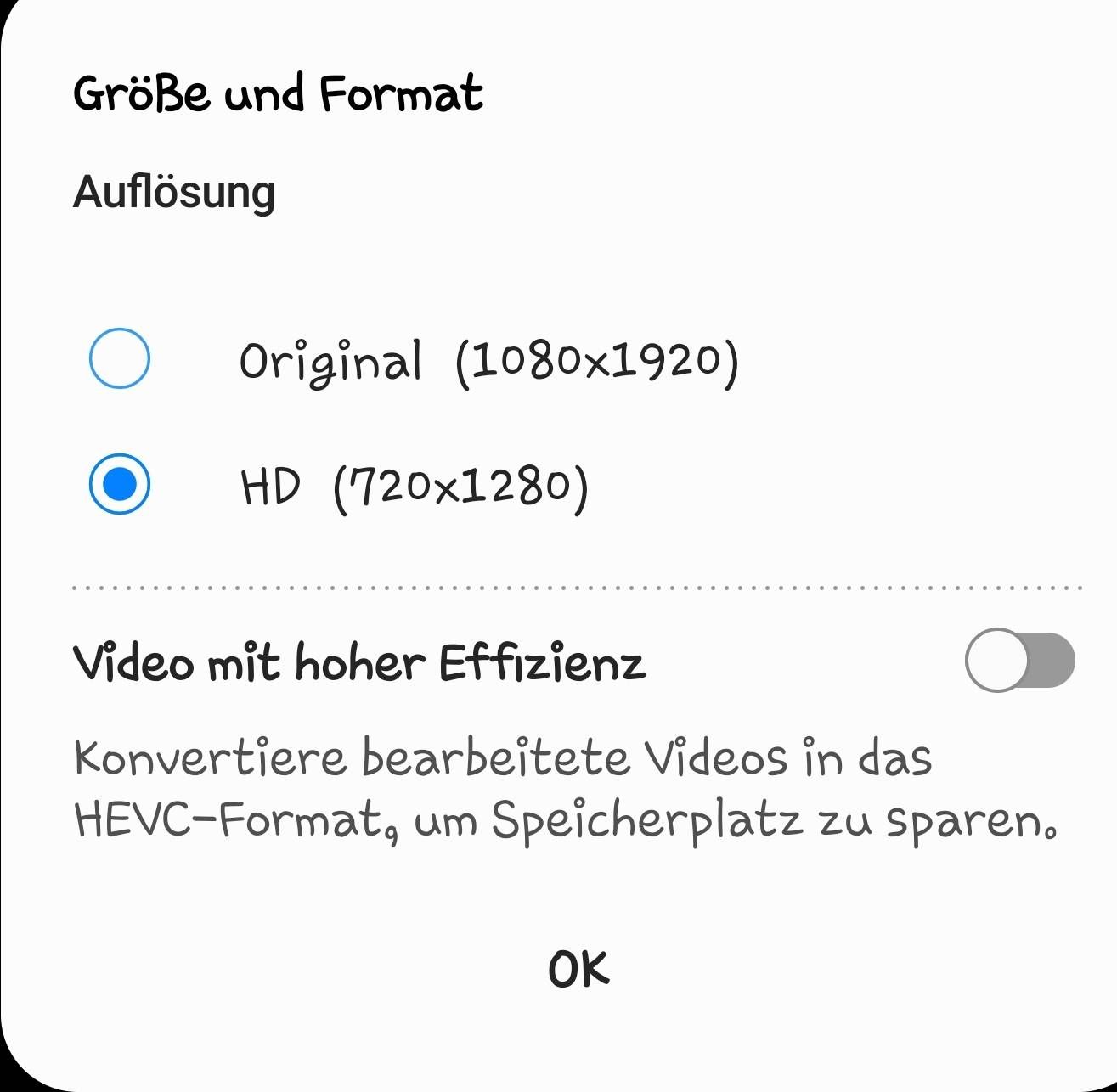This screenshot has width=1117, height=1092.
Task: Confirm with the OK button
Action: pos(578,968)
